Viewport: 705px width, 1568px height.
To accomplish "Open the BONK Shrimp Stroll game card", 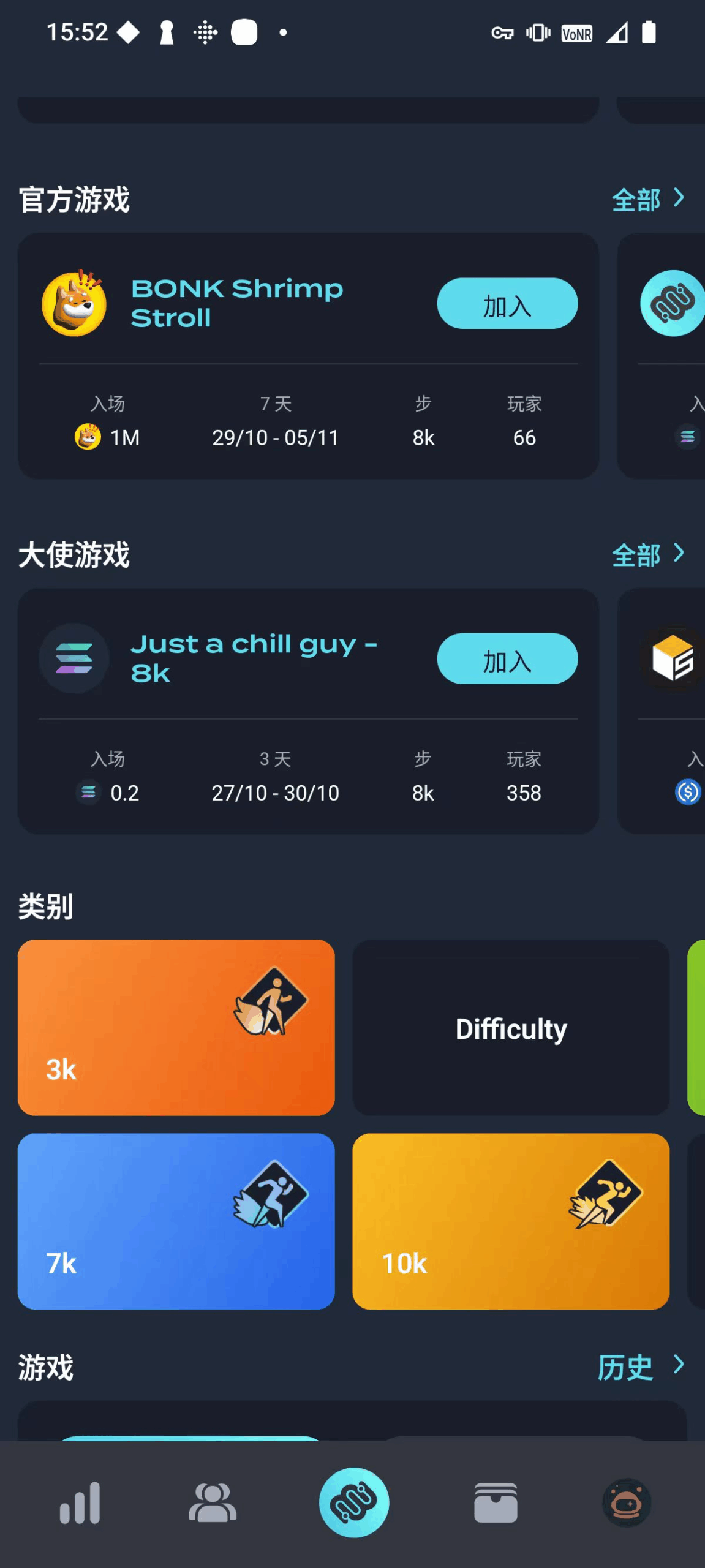I will 245,417.
